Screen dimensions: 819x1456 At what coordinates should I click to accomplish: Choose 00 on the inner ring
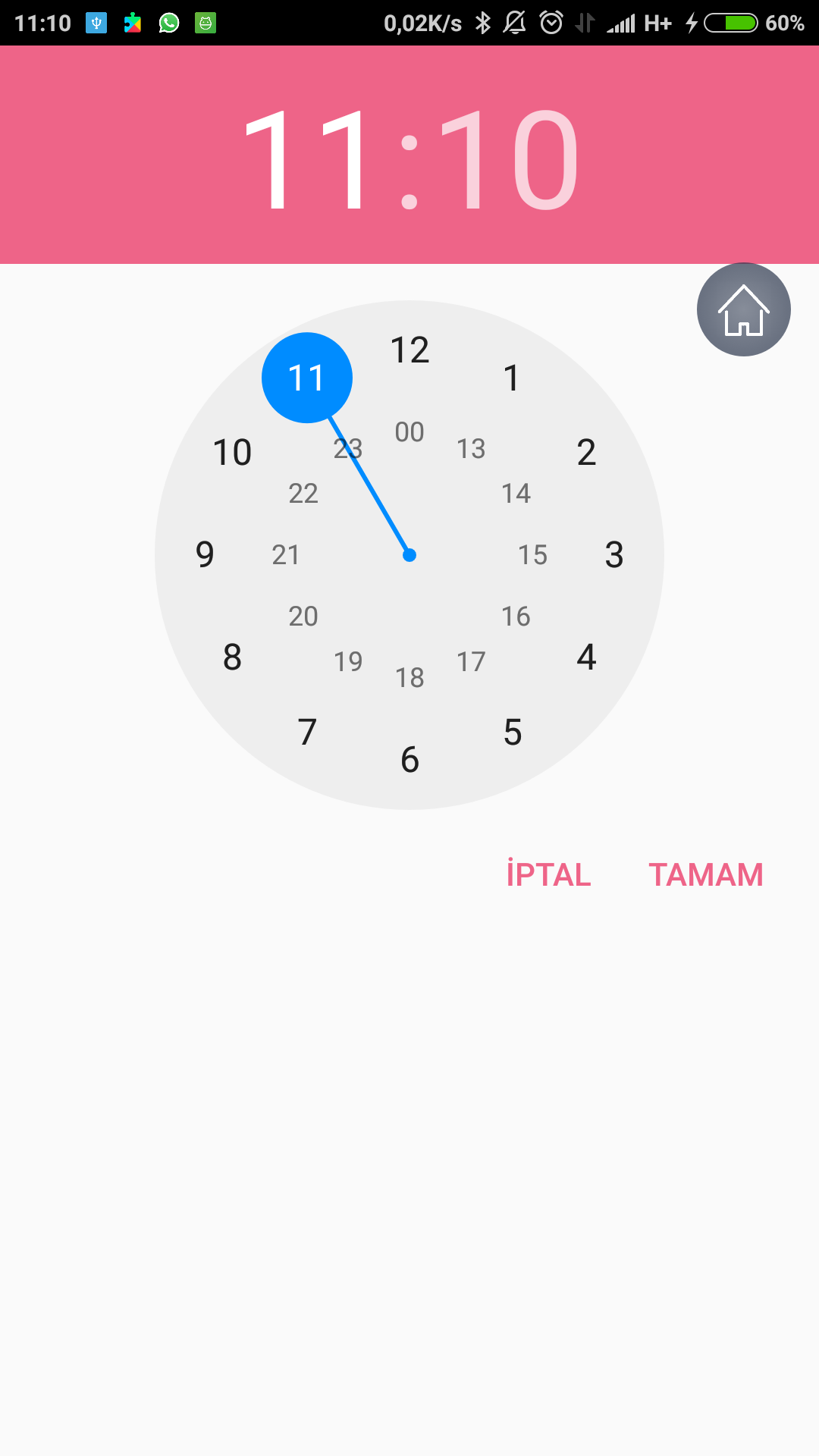409,432
